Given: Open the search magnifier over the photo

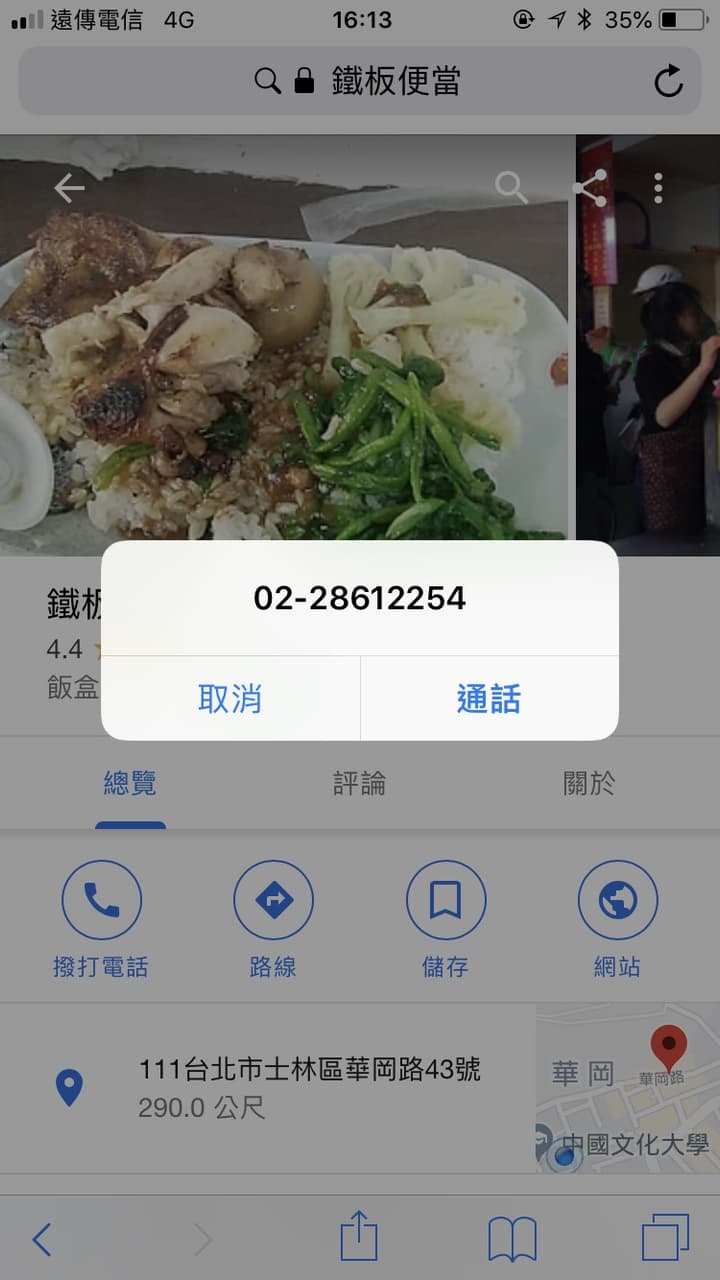Looking at the screenshot, I should tap(511, 187).
